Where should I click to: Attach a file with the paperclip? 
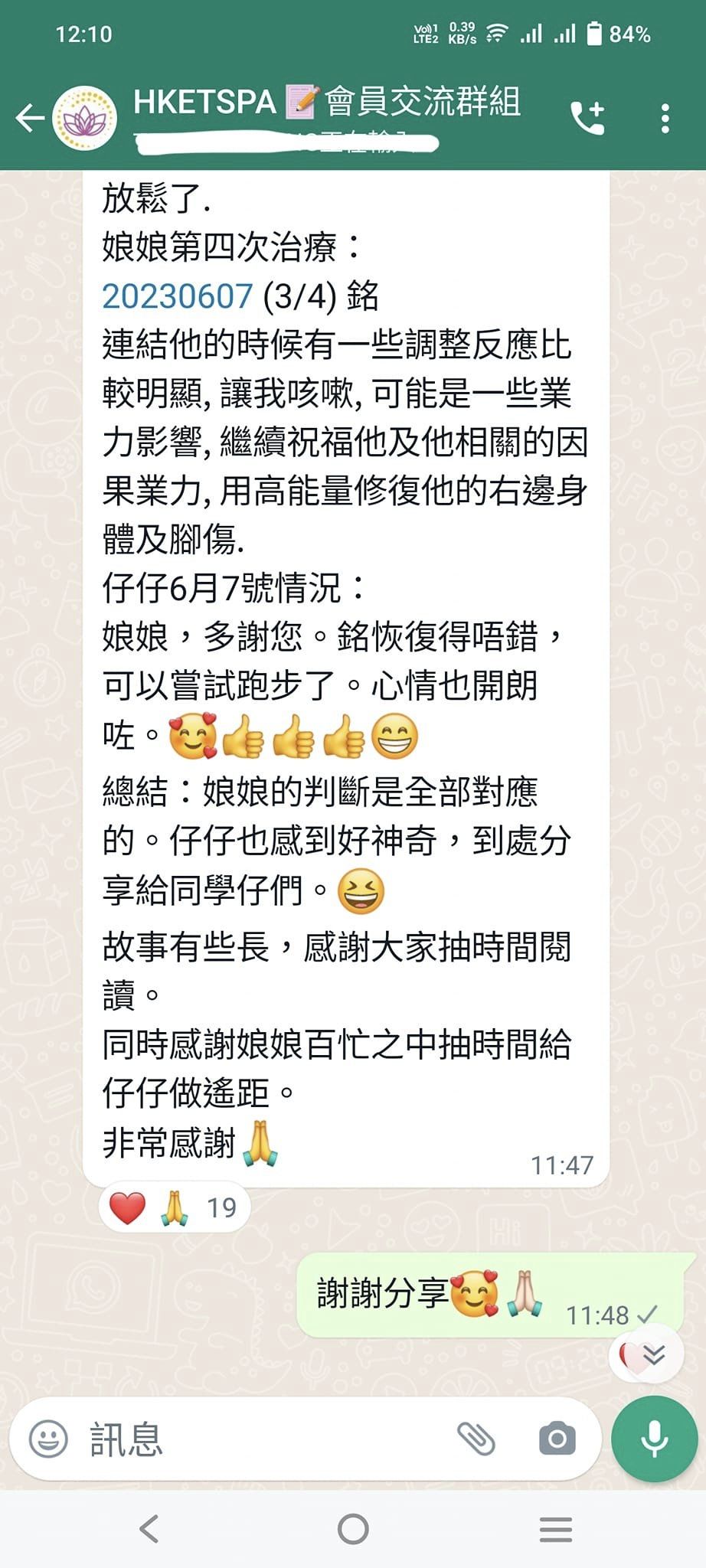476,1439
